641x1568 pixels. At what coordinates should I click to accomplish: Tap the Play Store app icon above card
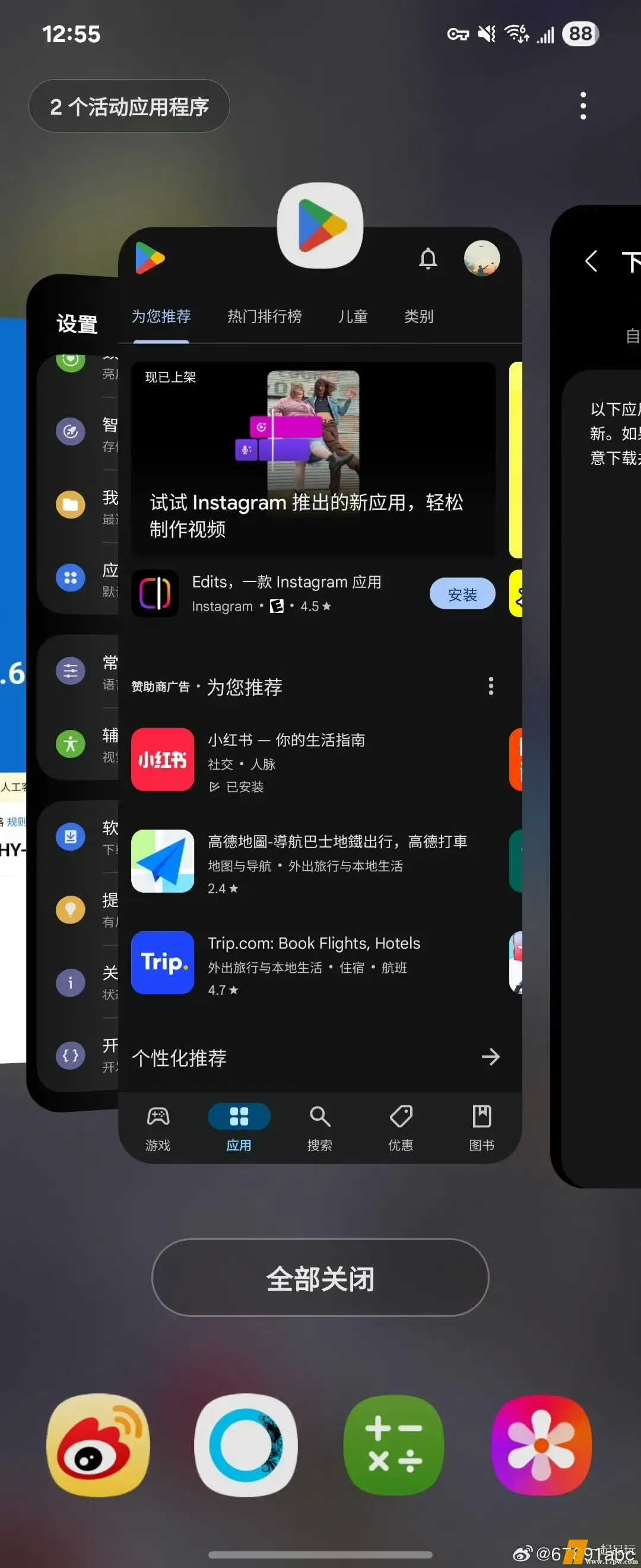point(320,225)
